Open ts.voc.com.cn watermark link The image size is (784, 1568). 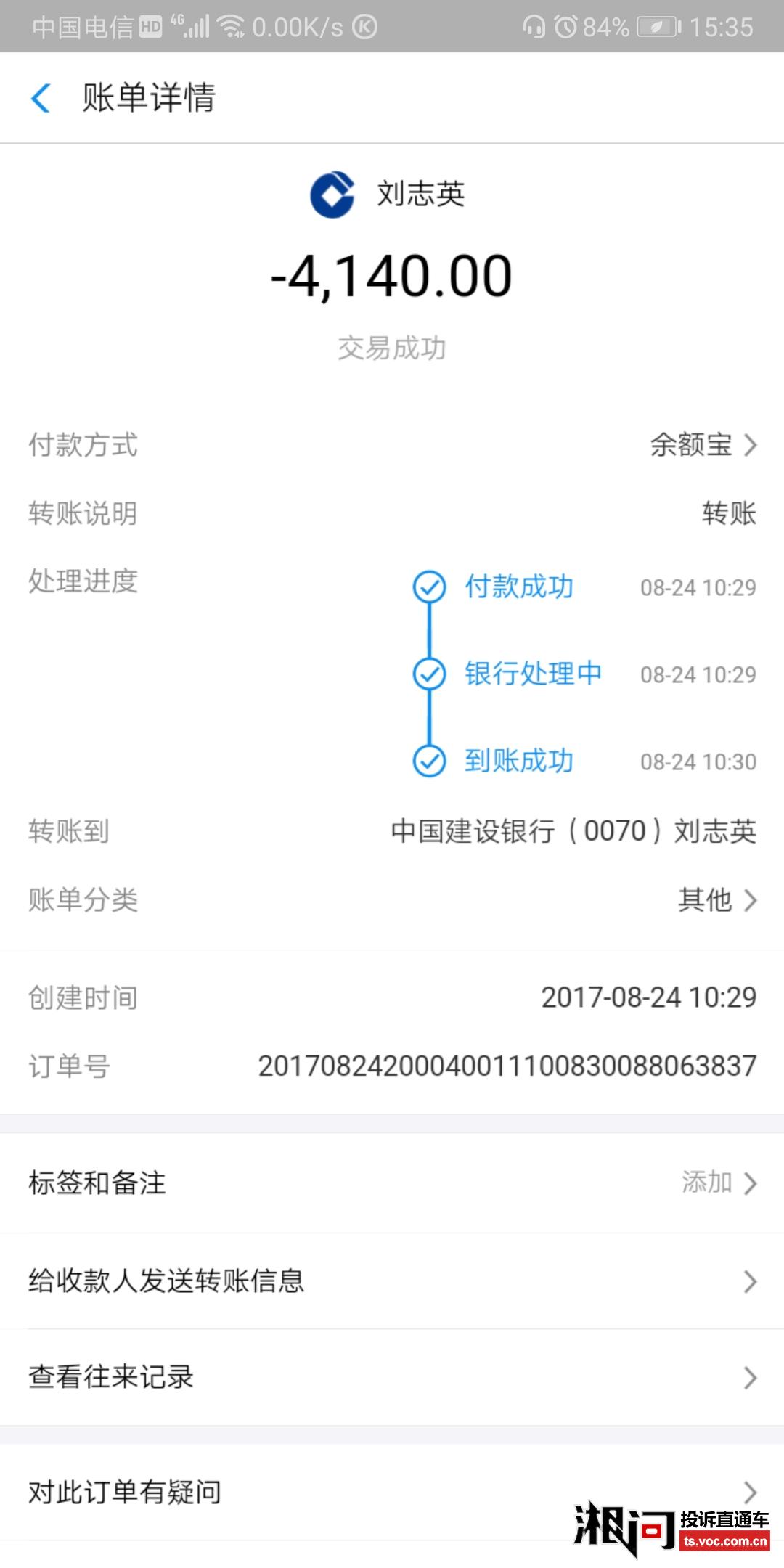point(724,1540)
